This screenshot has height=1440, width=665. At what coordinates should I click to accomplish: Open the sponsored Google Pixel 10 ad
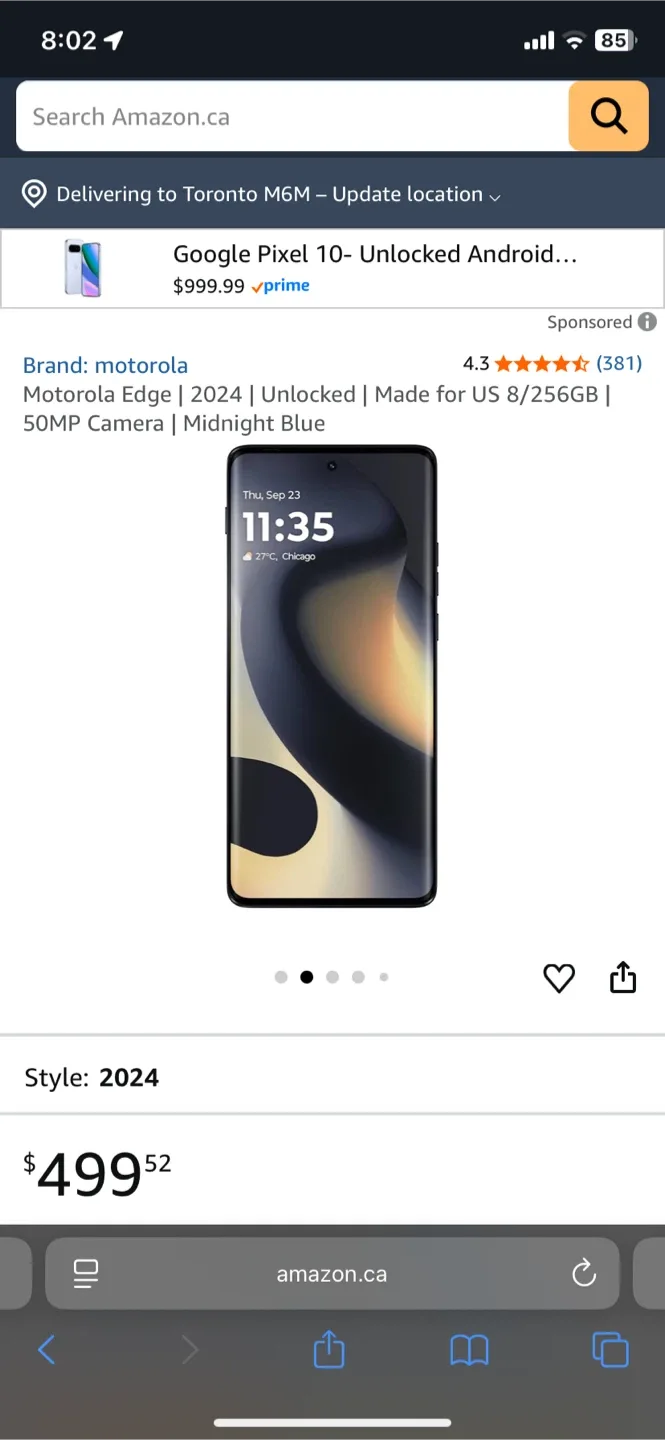(x=332, y=269)
